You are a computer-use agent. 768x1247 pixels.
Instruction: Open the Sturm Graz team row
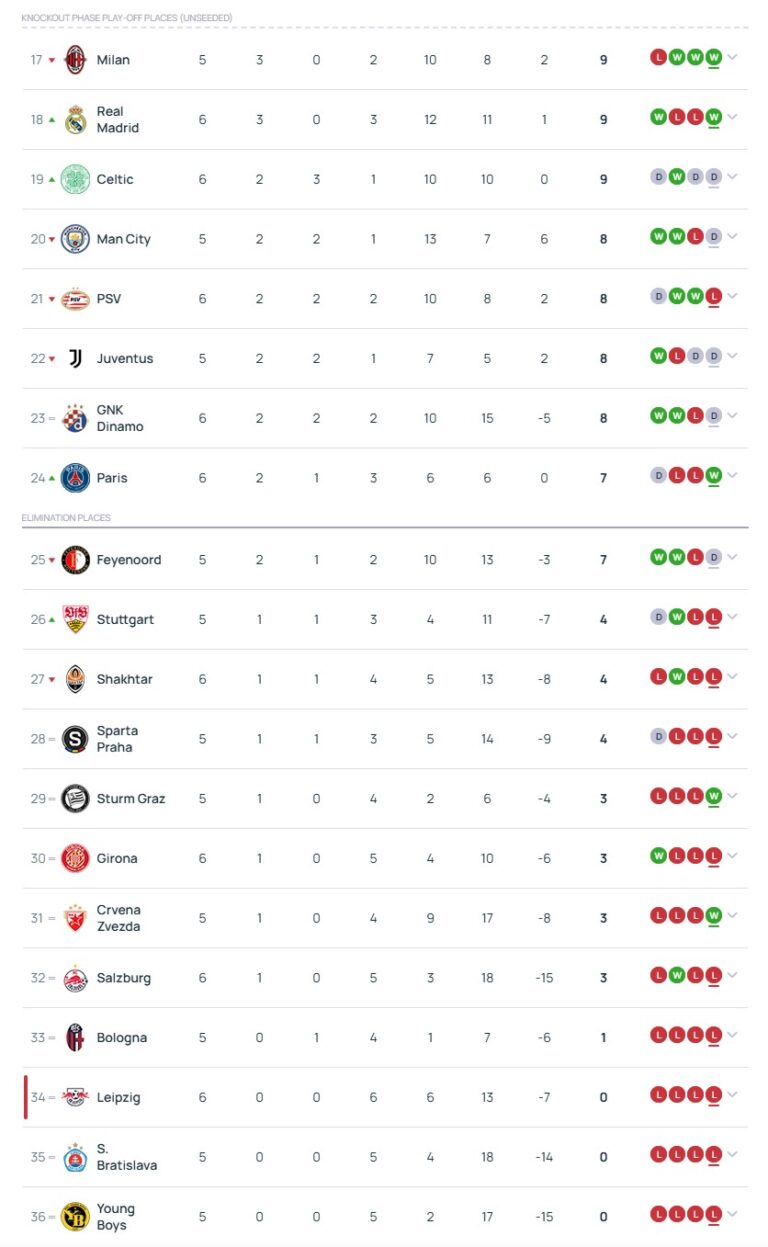pyautogui.click(x=130, y=799)
